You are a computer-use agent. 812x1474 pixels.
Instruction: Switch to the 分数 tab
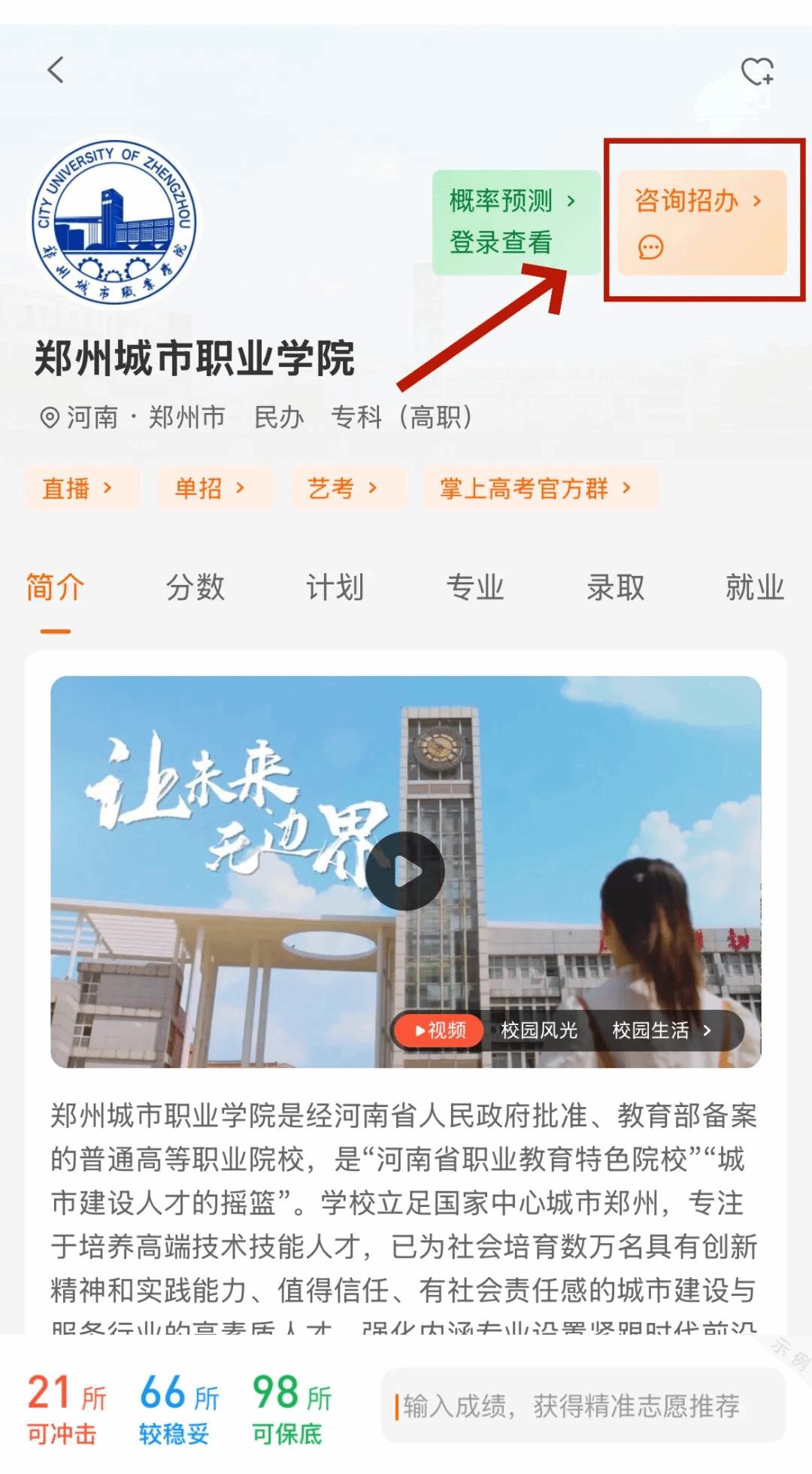click(x=195, y=587)
